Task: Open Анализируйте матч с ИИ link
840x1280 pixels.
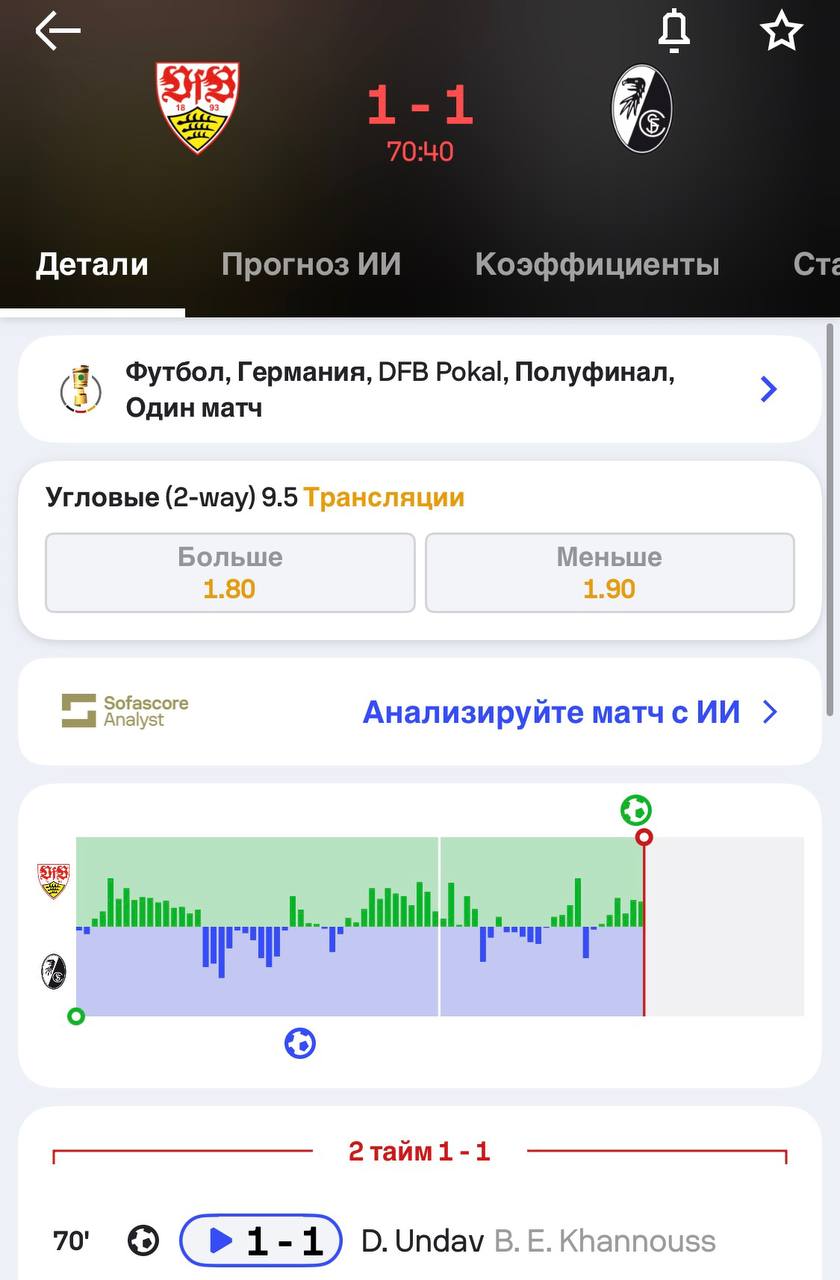Action: tap(569, 712)
